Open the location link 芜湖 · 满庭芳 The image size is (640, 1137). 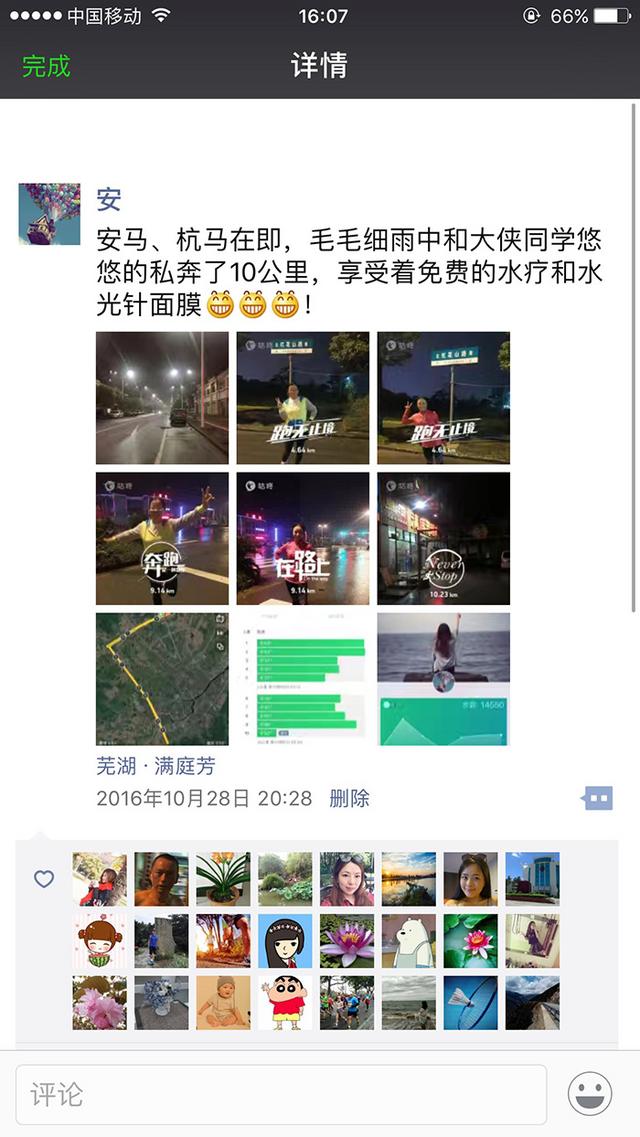tap(155, 766)
